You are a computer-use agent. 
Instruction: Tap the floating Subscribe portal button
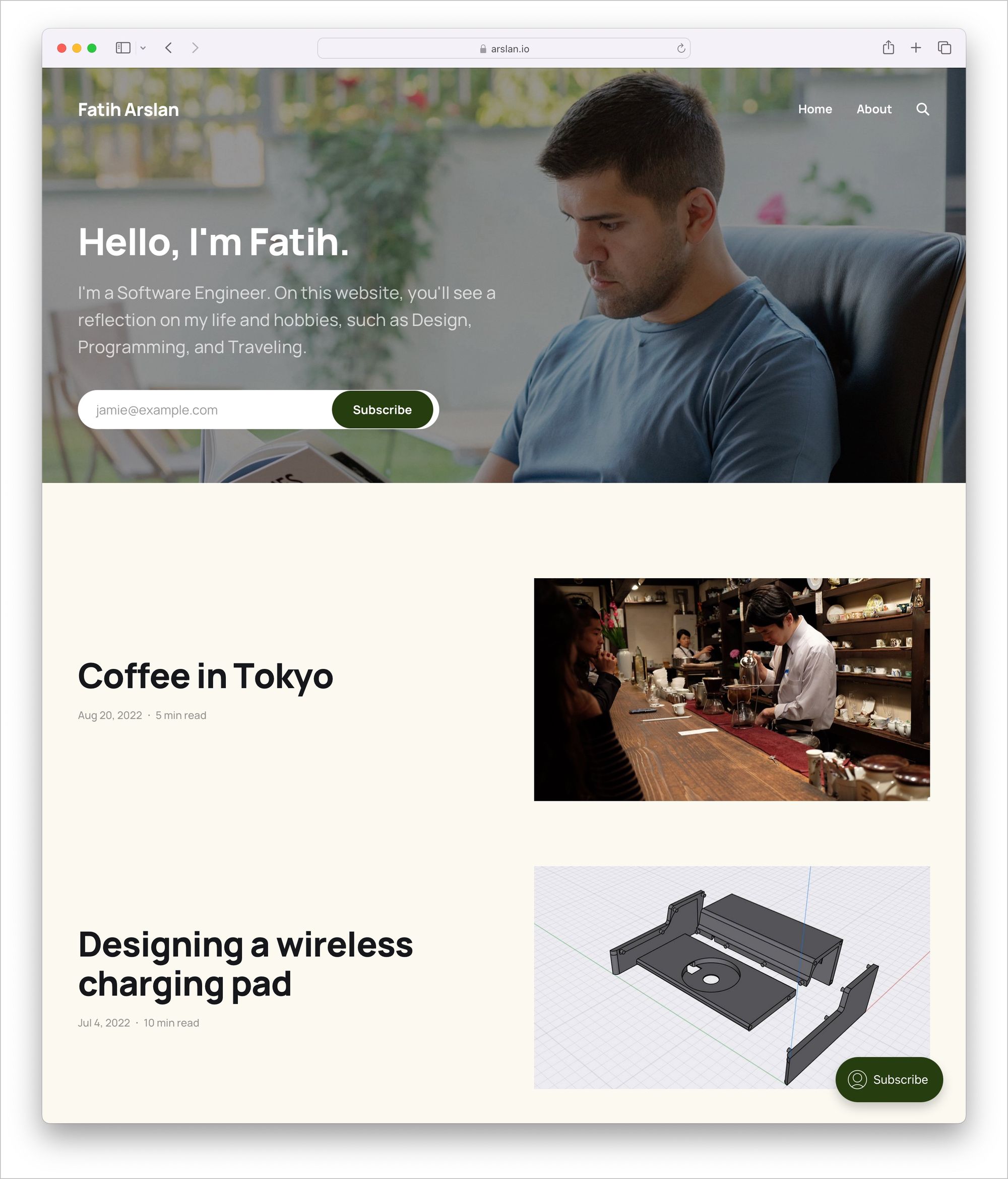pyautogui.click(x=889, y=1079)
